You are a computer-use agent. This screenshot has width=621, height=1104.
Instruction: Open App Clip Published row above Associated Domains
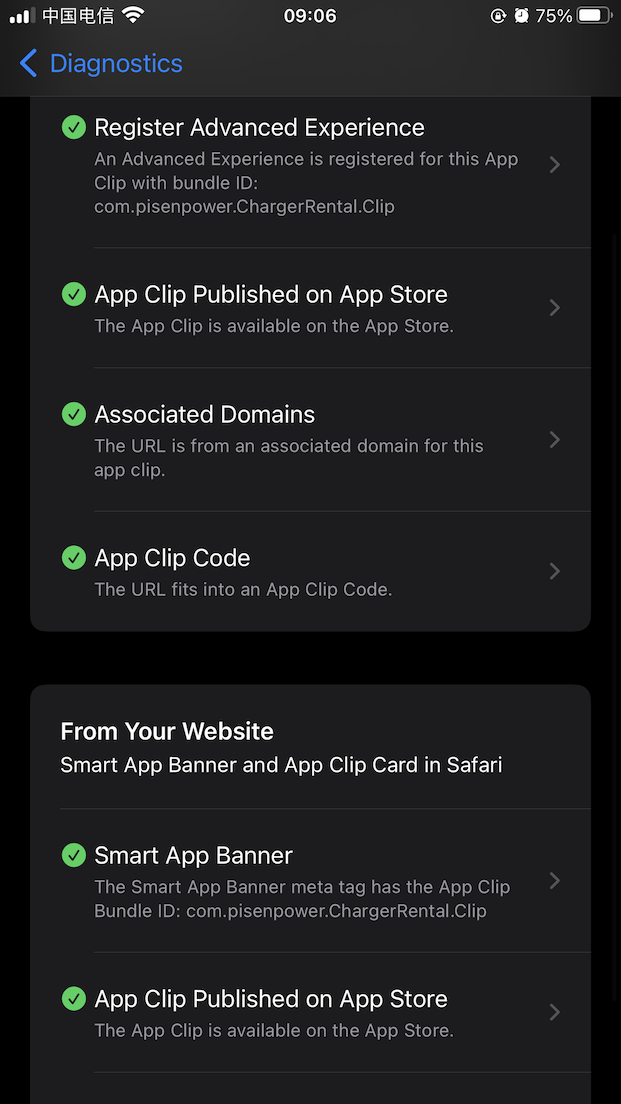pos(310,308)
